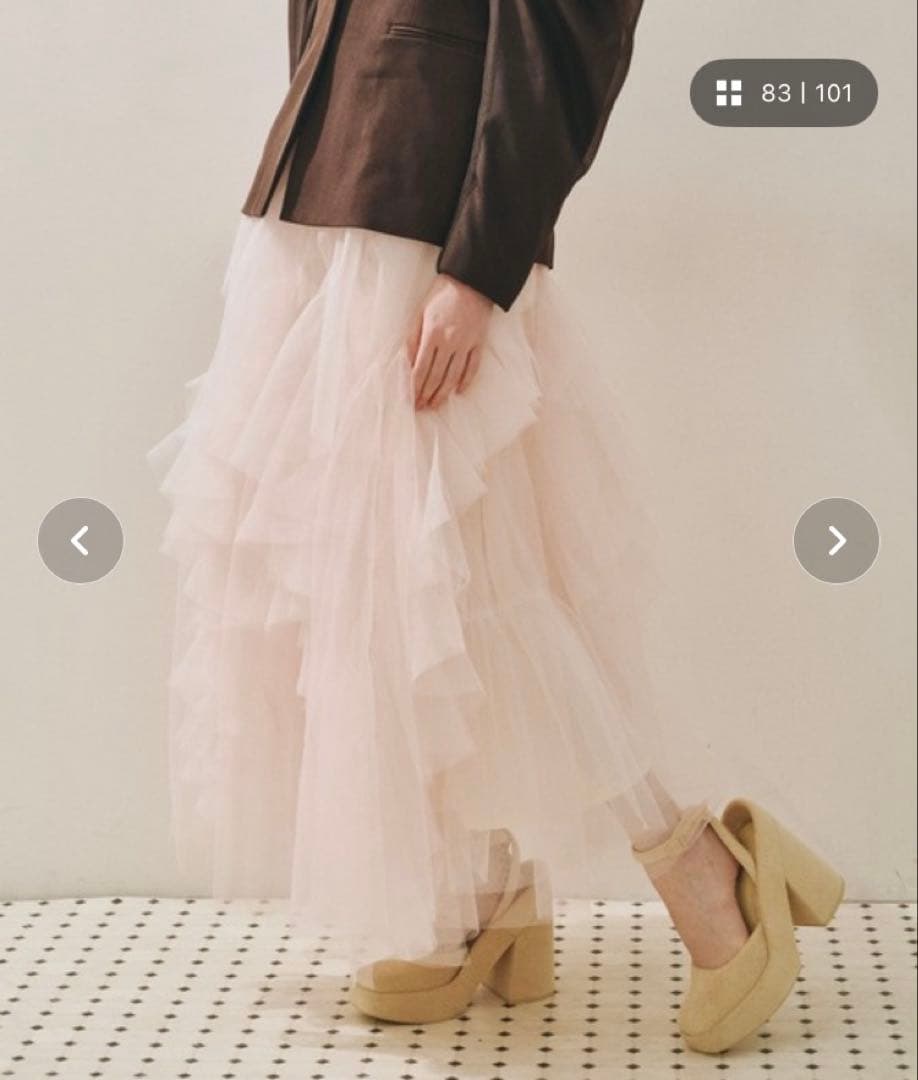918x1080 pixels.
Task: Open the image grid view showing 83 | 101
Action: coord(783,93)
